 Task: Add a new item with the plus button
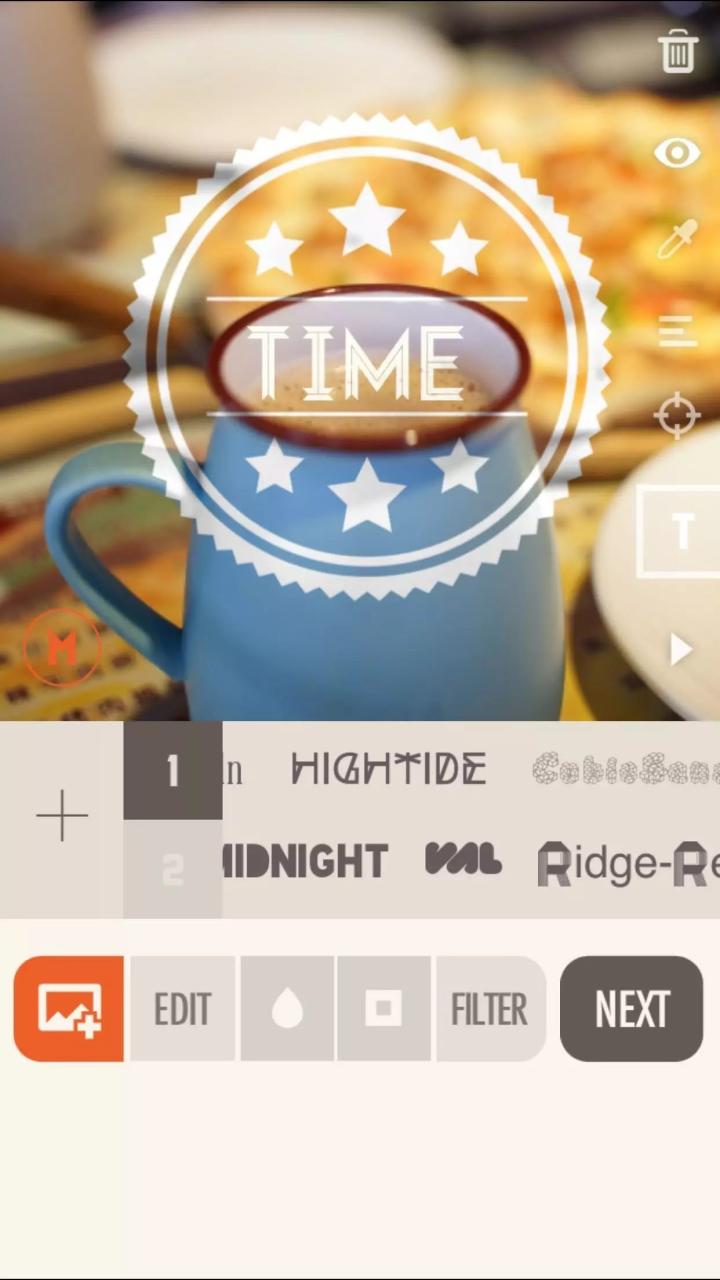click(62, 816)
